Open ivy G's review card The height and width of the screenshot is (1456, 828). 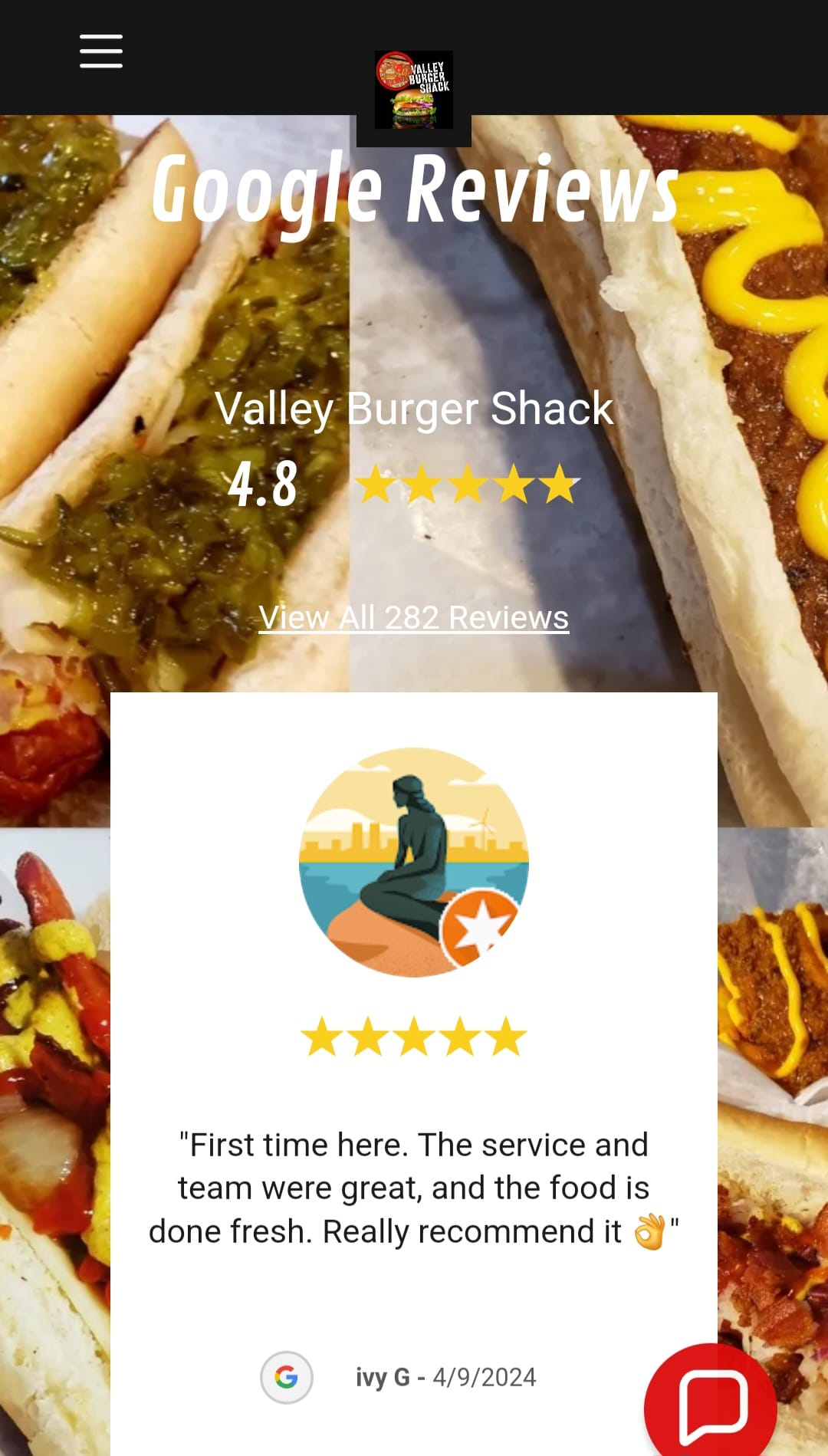(x=413, y=1187)
